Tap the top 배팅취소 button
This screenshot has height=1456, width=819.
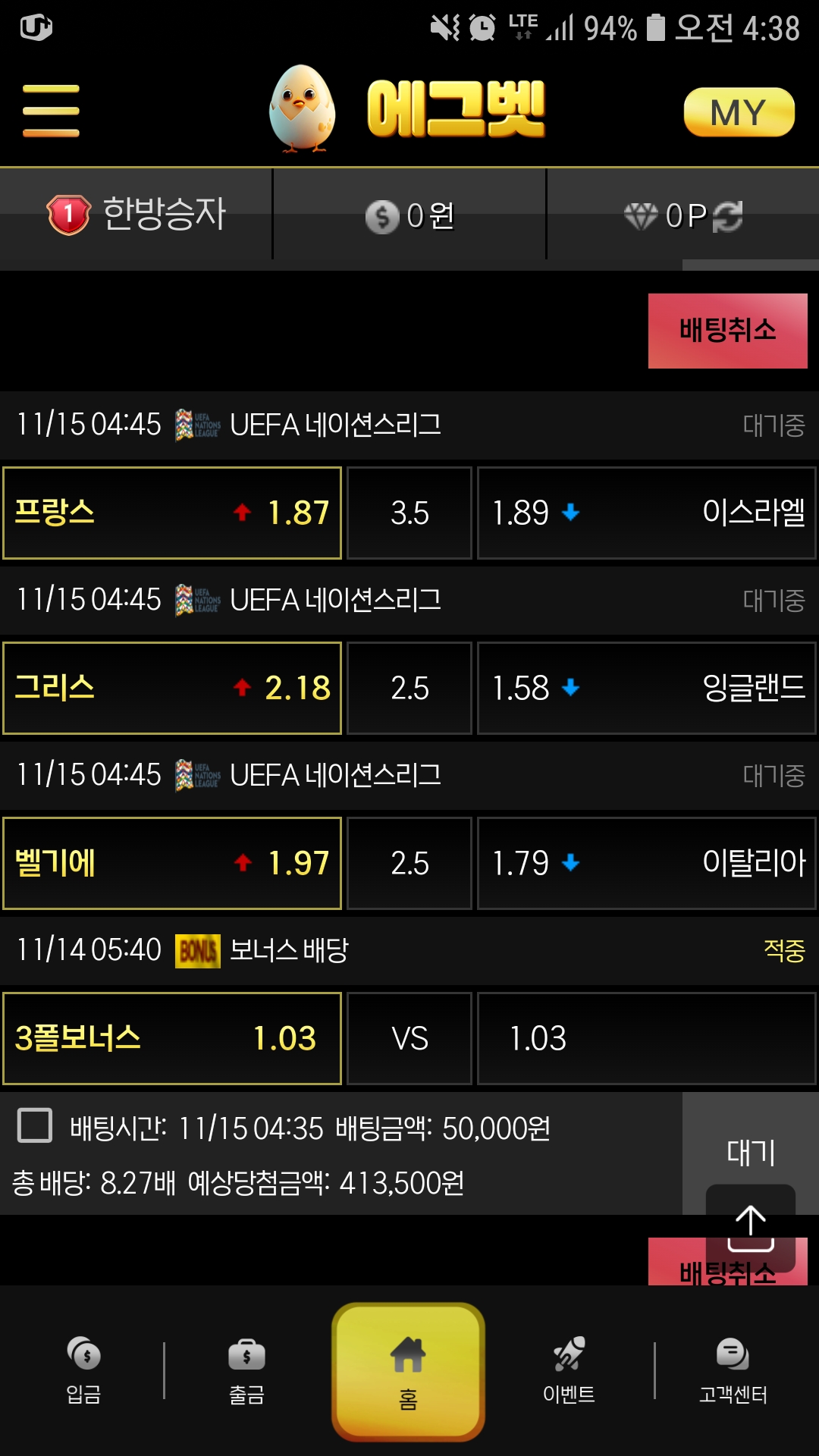(x=727, y=331)
